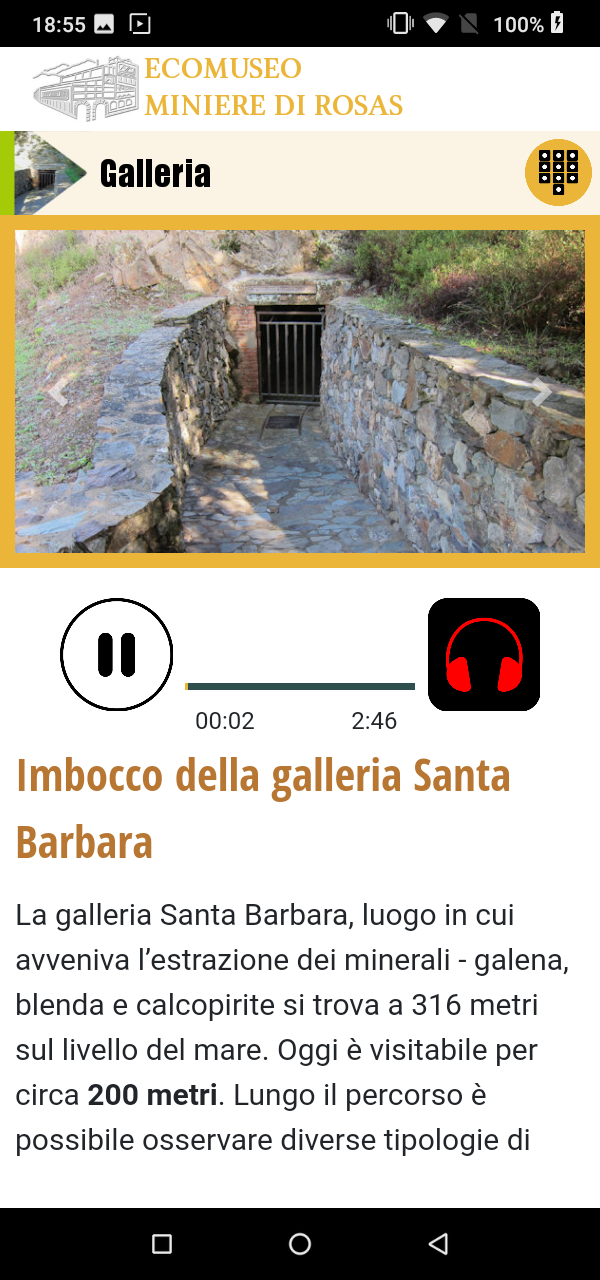Go to the system home screen
This screenshot has height=1280, width=600.
pos(300,1244)
